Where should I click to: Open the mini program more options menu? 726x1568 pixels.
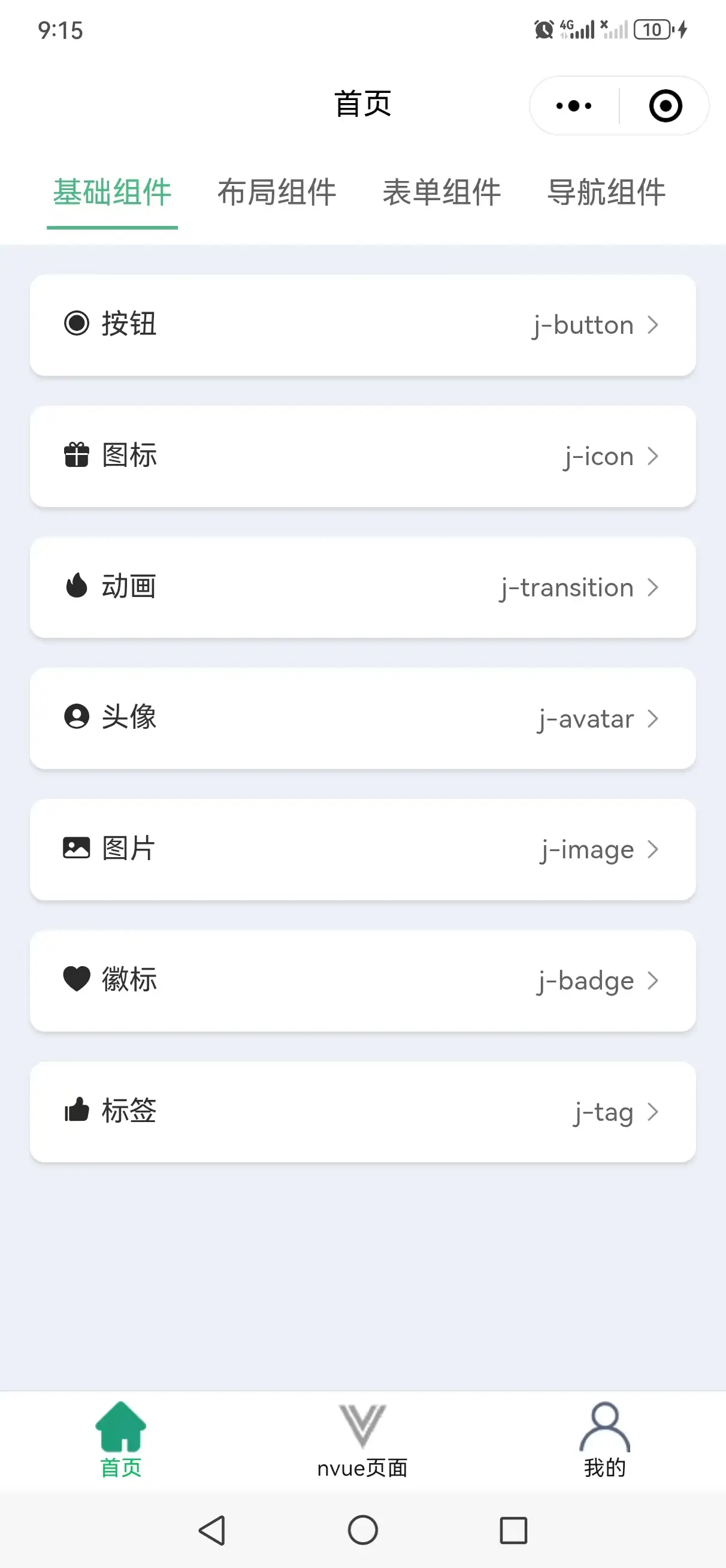(574, 106)
